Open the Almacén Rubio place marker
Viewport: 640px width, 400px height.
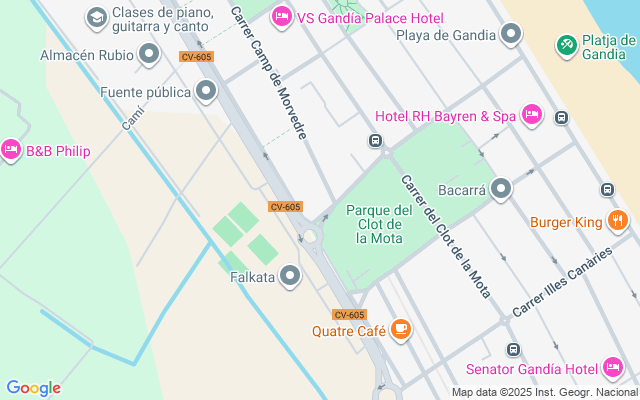tap(150, 54)
